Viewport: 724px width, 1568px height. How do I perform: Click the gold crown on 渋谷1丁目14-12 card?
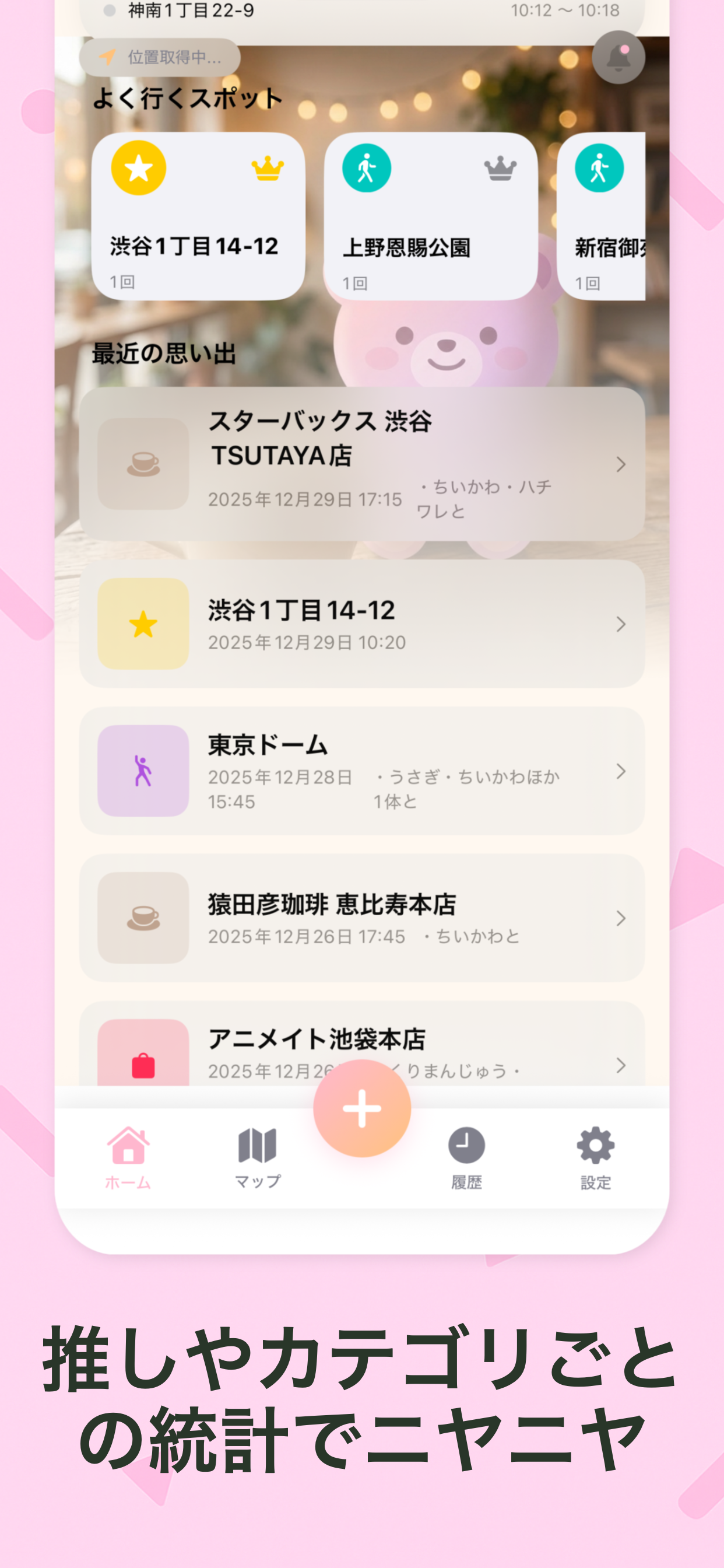click(268, 169)
